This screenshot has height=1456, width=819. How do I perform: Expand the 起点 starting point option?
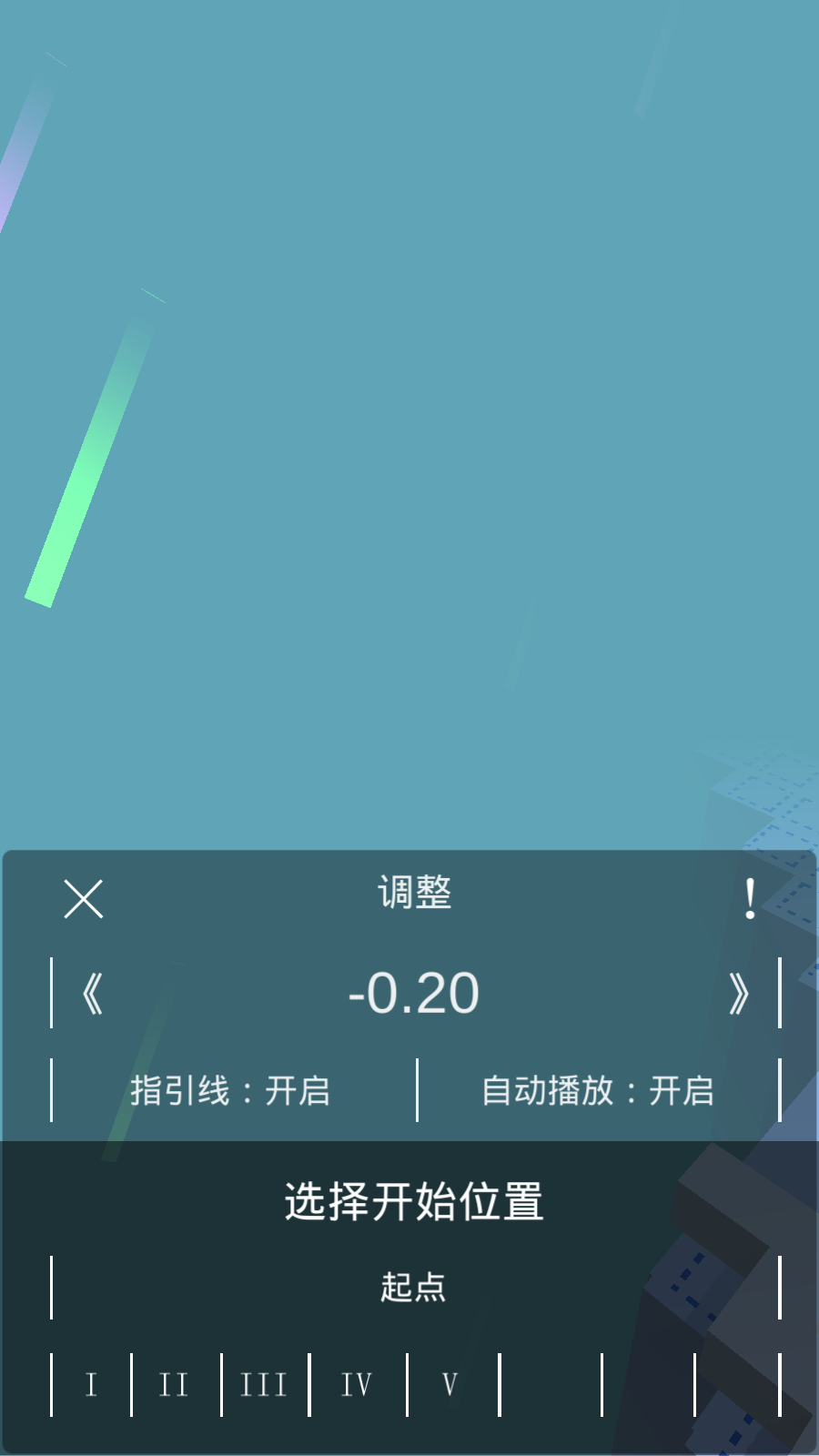414,1287
